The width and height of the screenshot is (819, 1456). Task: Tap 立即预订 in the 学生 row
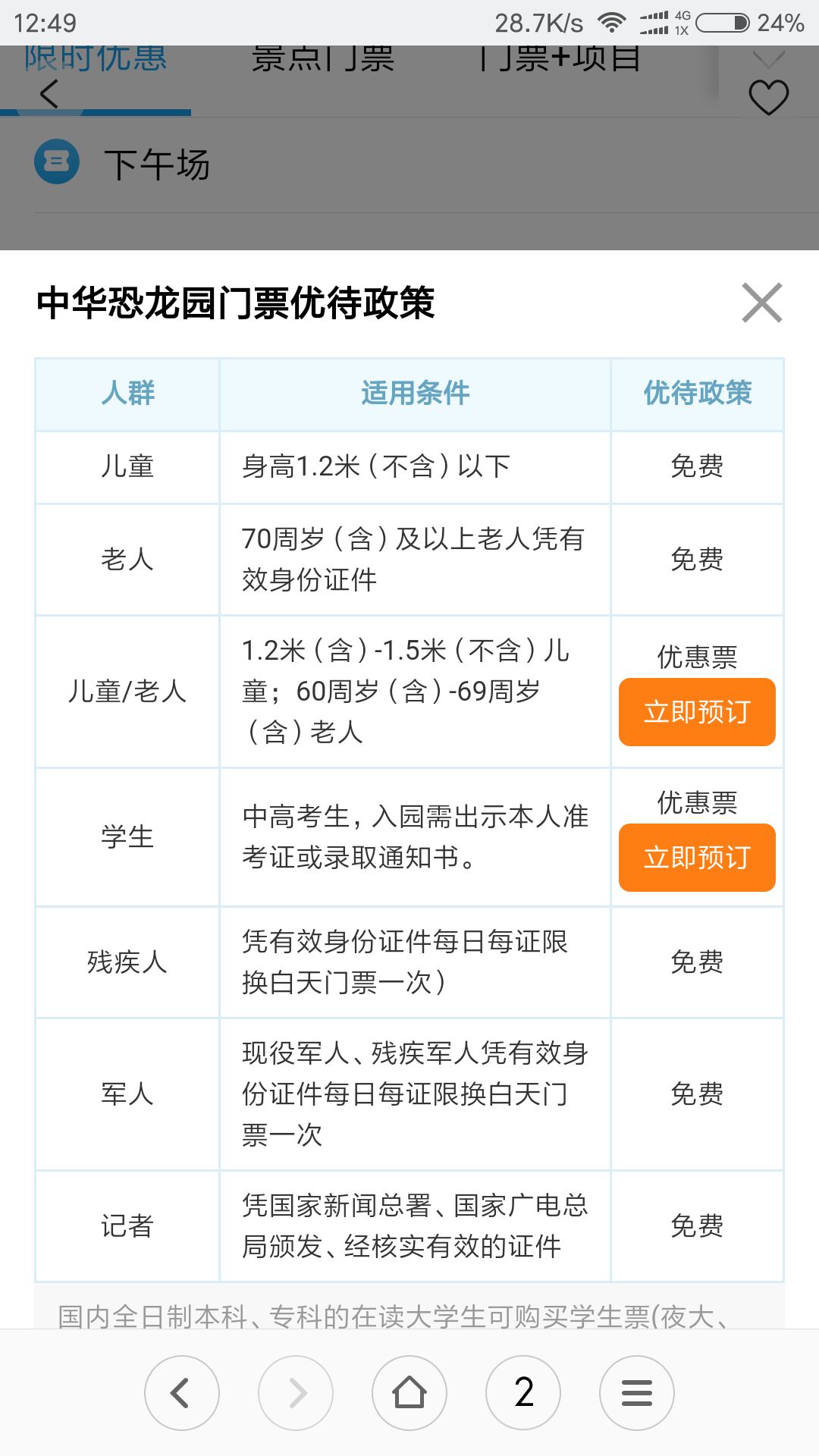point(697,858)
